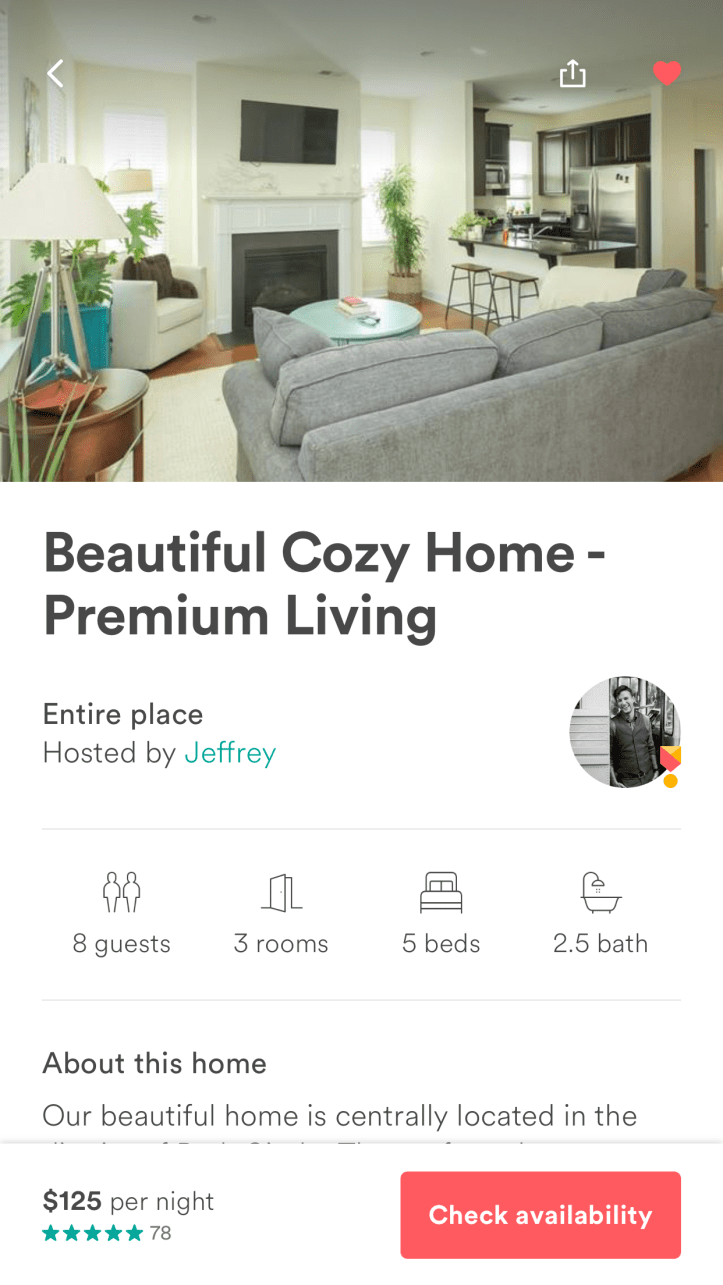Viewport: 723px width, 1285px height.
Task: Go back using the arrow icon
Action: click(56, 73)
